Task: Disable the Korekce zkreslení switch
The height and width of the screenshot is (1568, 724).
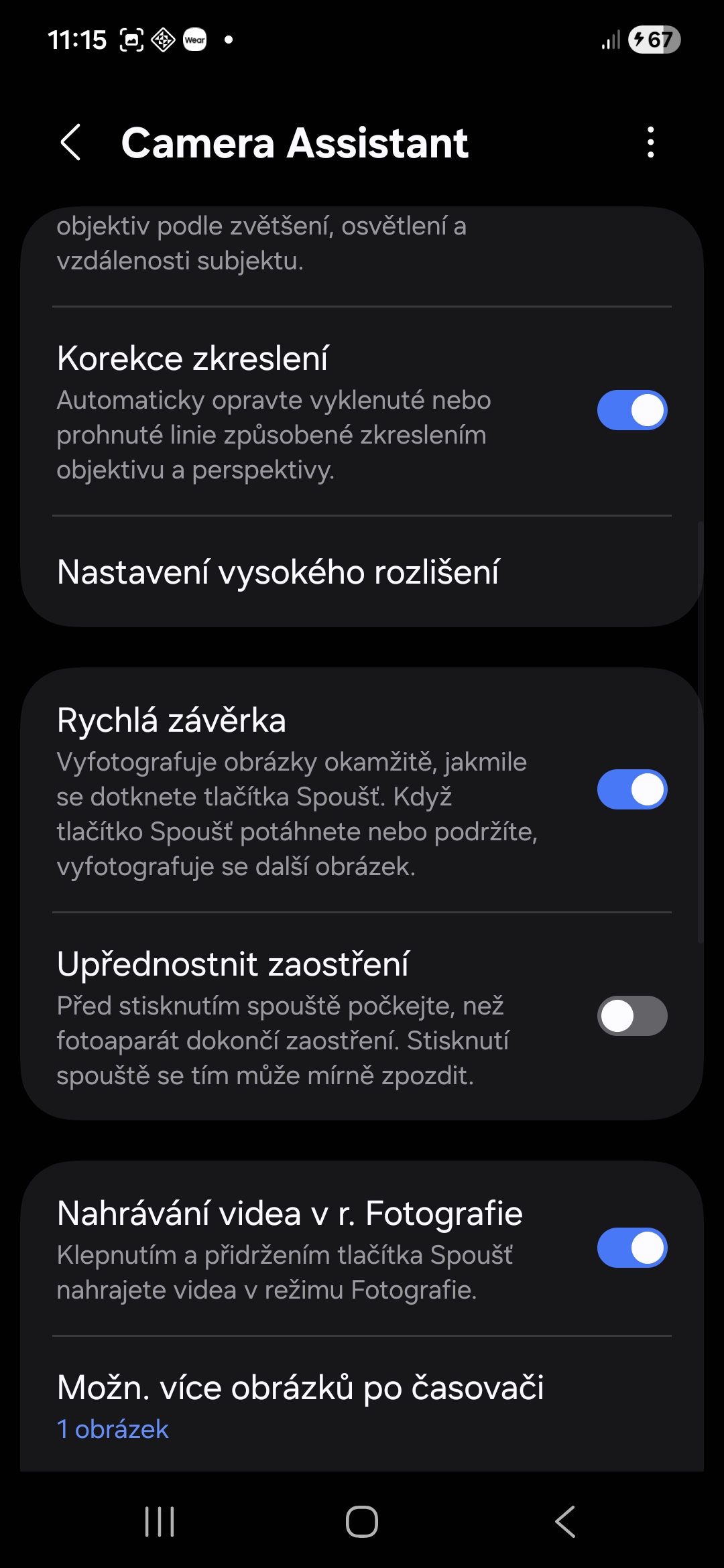Action: (631, 410)
